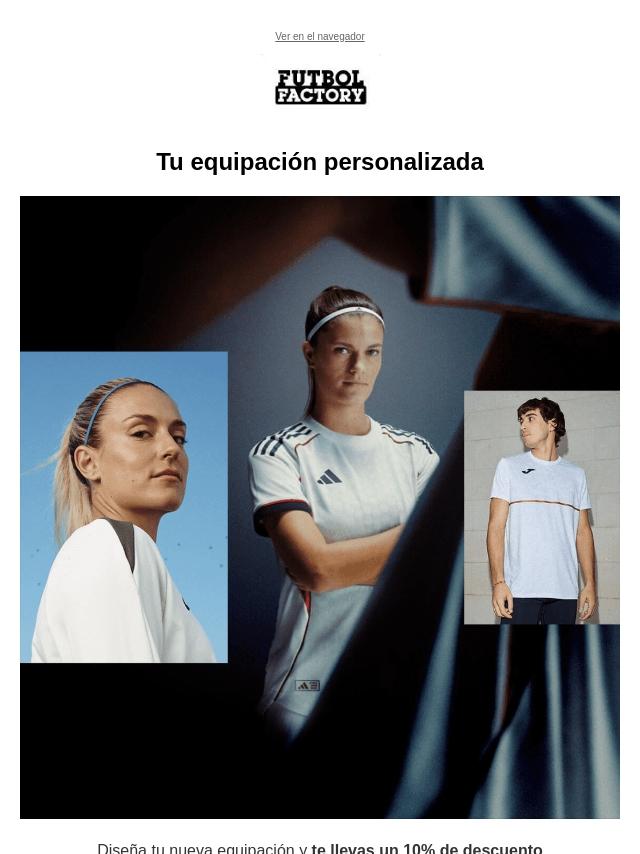Open the 'Ver en el navegador' link
The width and height of the screenshot is (640, 854).
(319, 37)
